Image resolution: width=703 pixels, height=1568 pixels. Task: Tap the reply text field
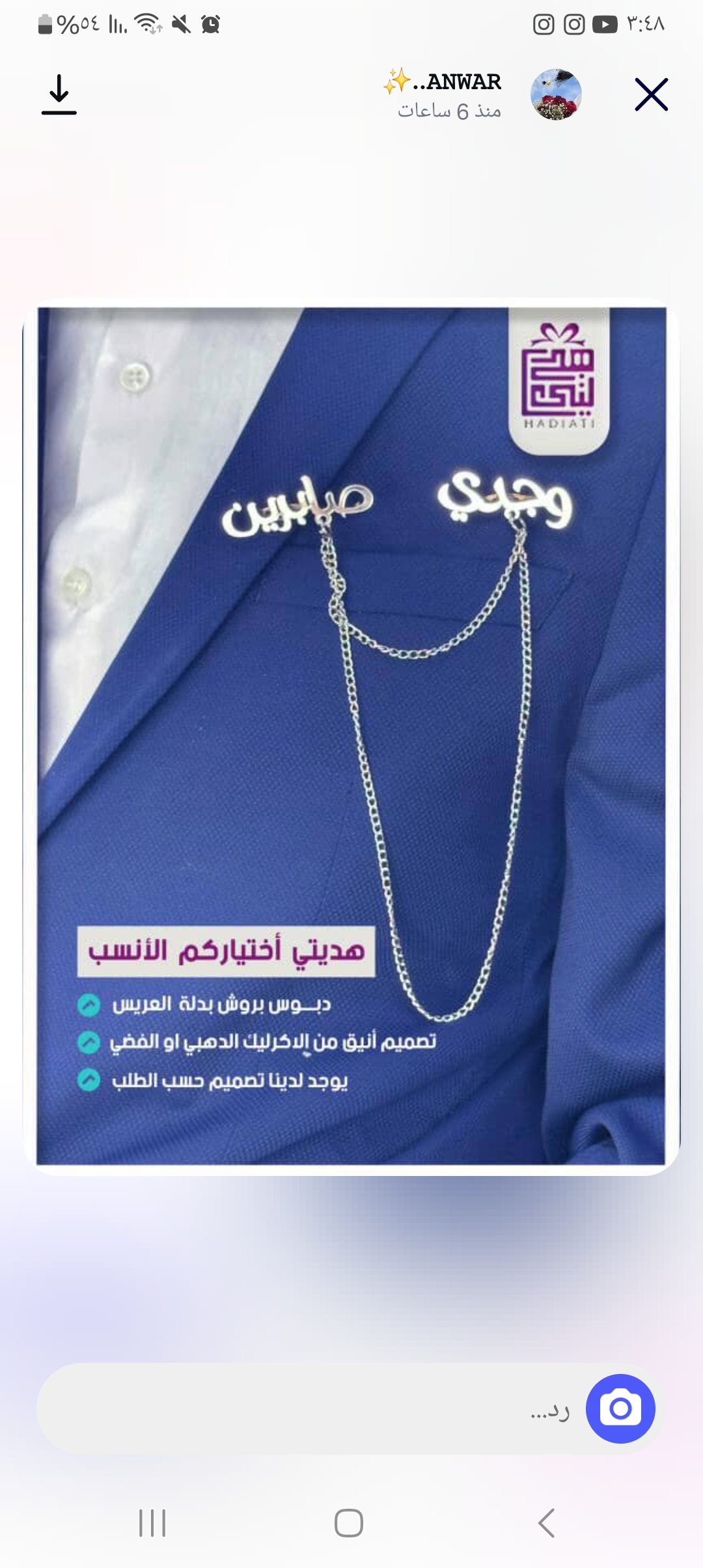(312, 1410)
